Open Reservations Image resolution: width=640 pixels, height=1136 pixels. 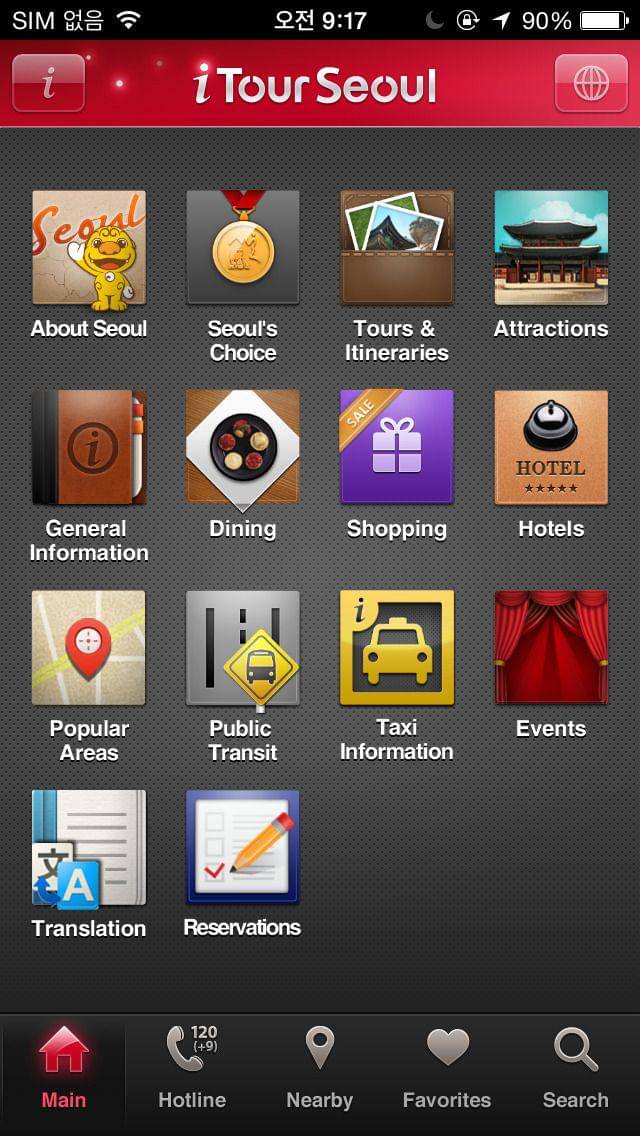click(243, 848)
